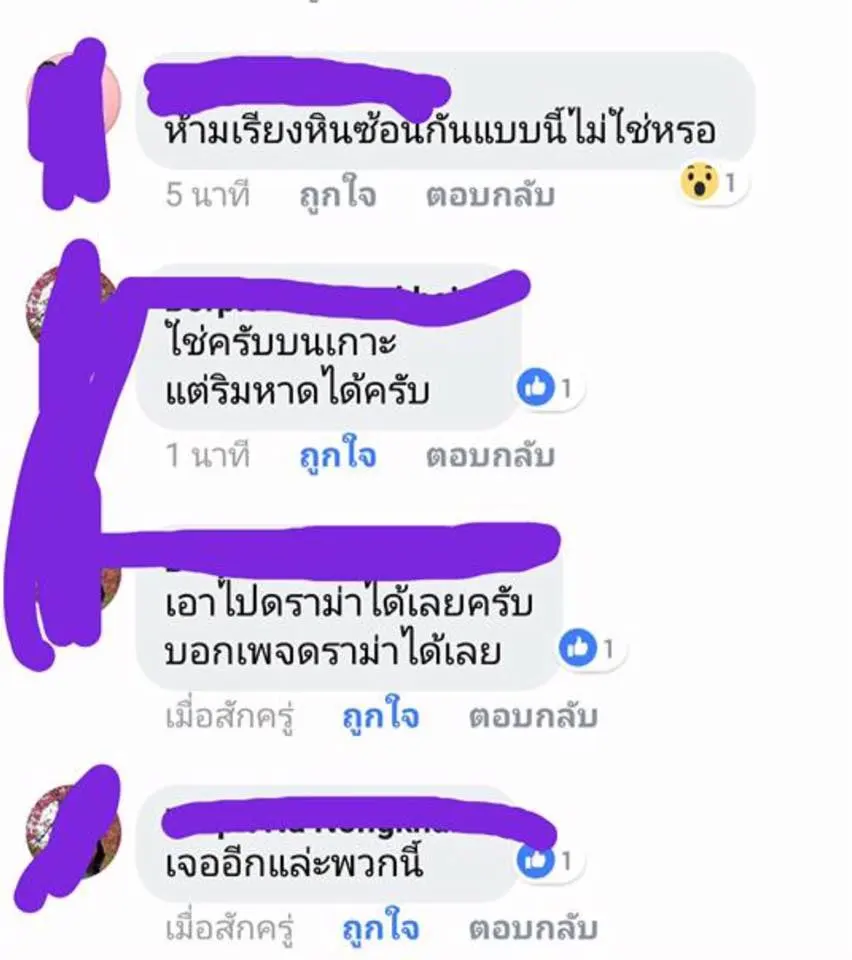The image size is (852, 960).
Task: View likes on the ใช่ครับบนเกาะ comment
Action: (550, 389)
